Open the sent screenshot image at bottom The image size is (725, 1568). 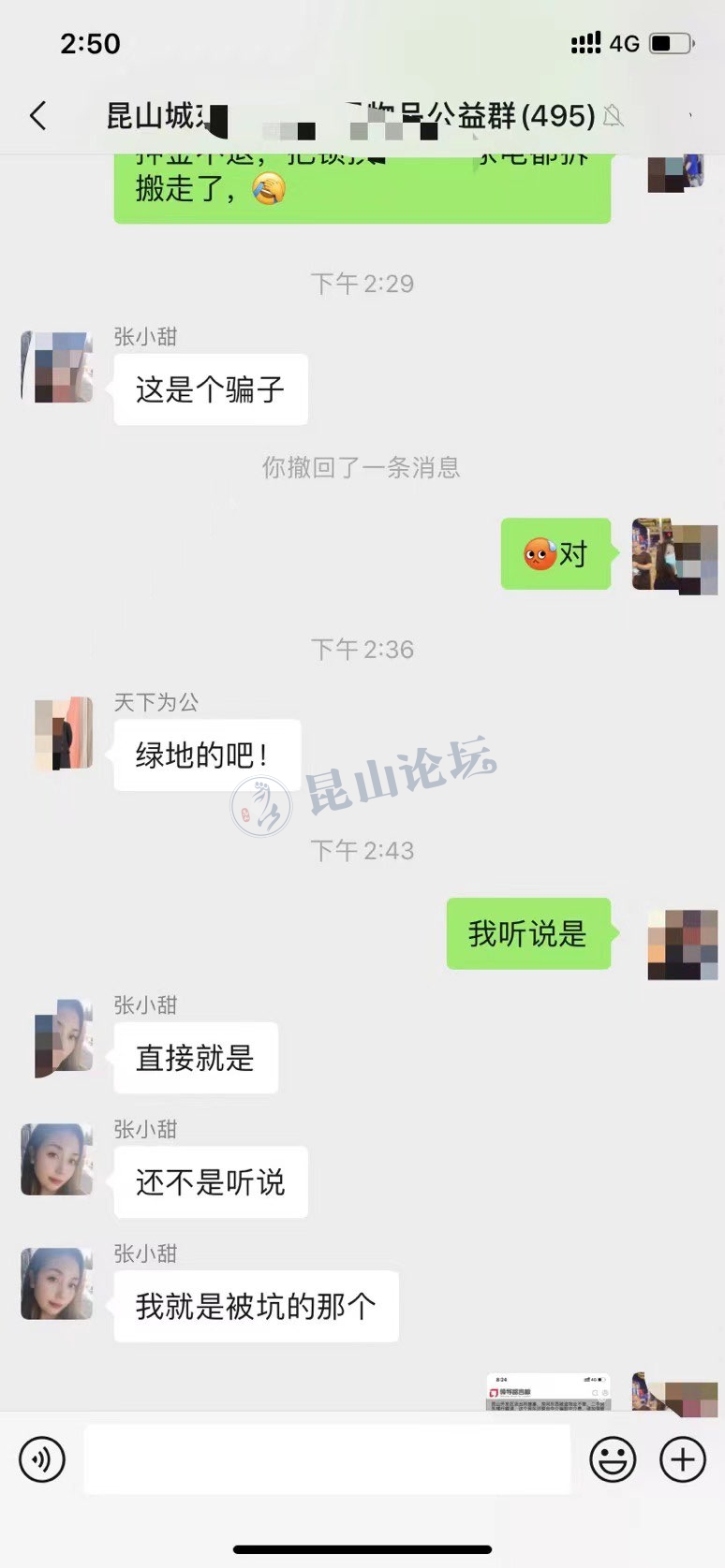(548, 1392)
